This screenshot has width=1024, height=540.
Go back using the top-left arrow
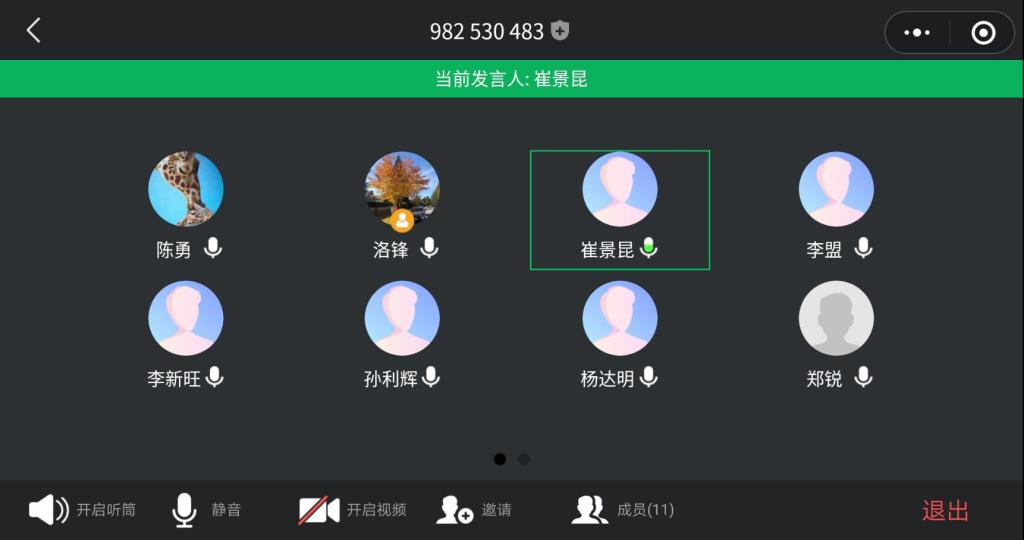coord(33,31)
